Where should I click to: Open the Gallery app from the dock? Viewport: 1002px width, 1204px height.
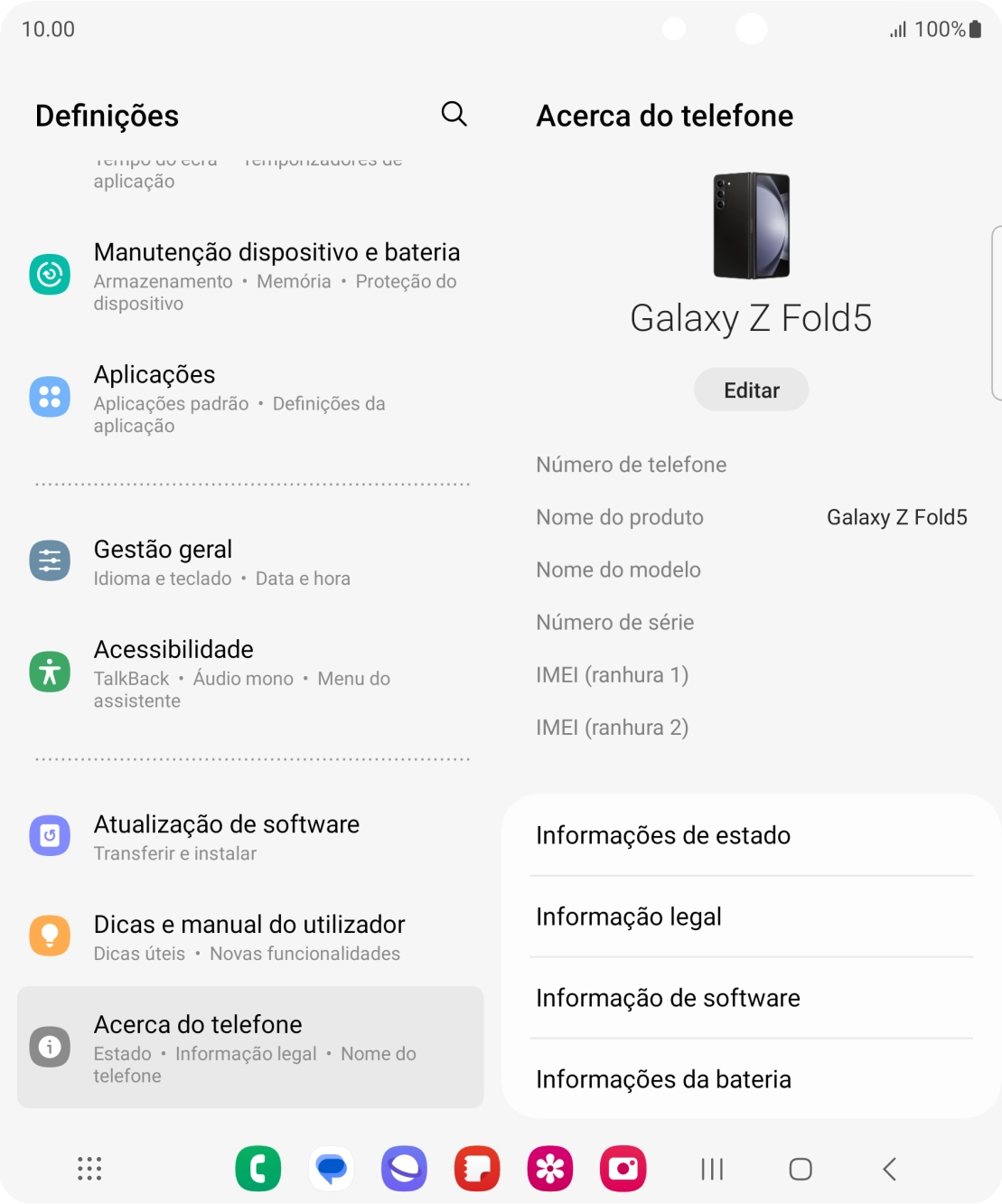549,1168
